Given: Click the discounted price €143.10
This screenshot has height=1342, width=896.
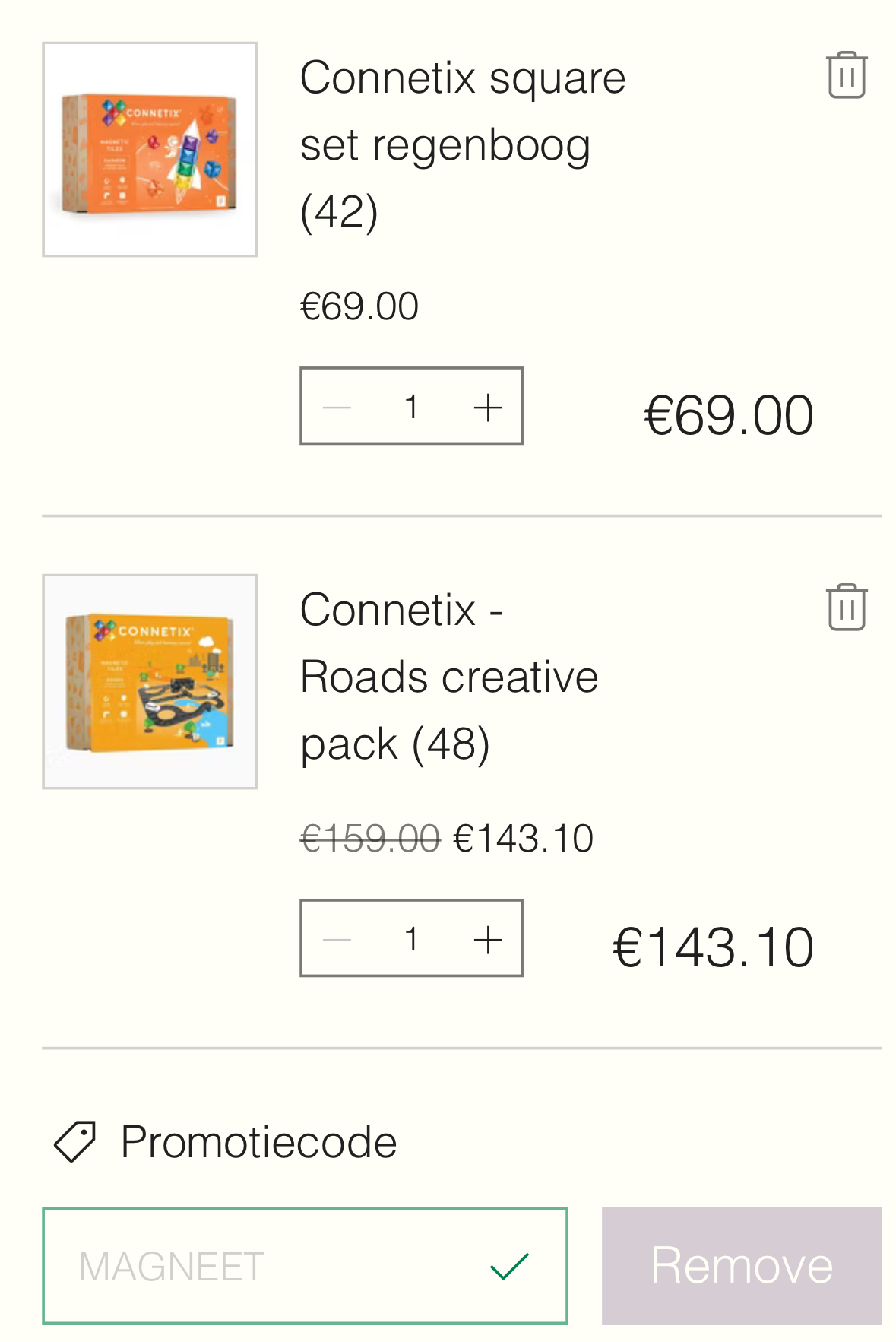Looking at the screenshot, I should tap(524, 839).
